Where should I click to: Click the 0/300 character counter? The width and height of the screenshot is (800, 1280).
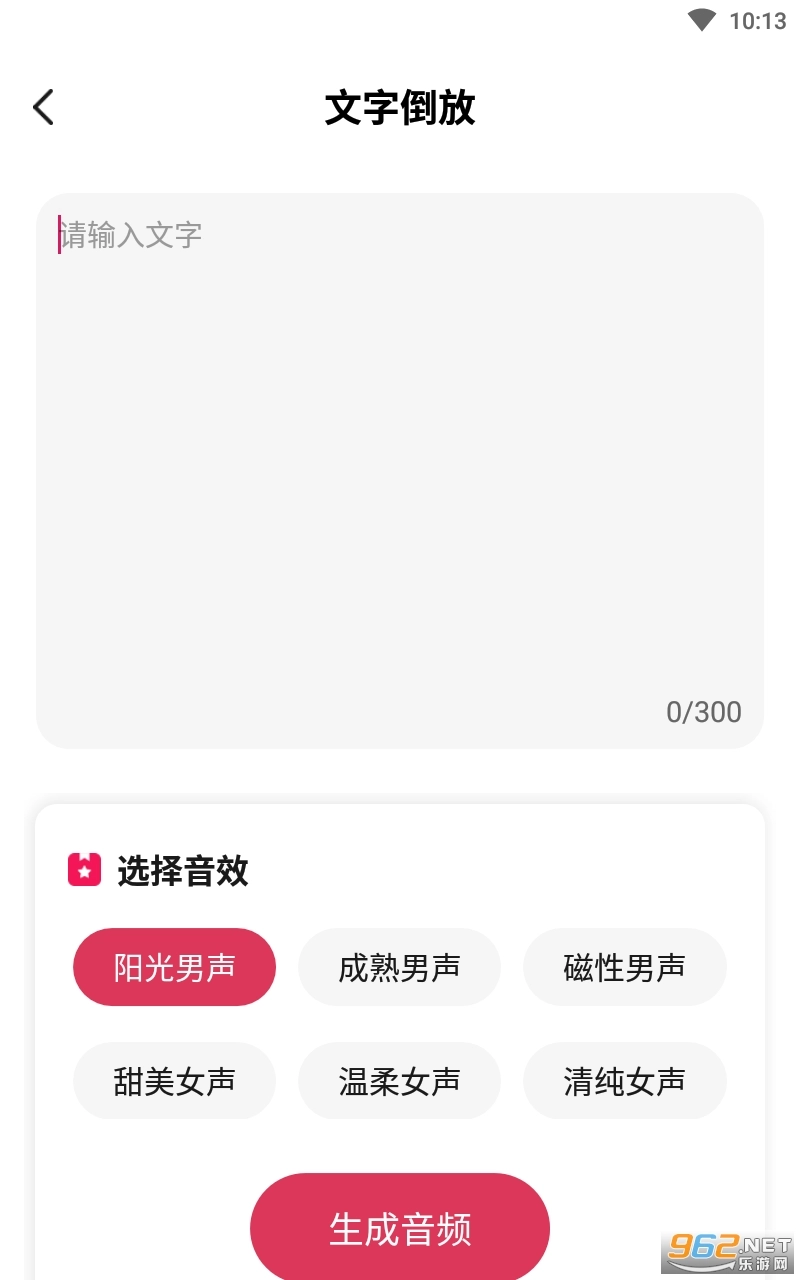pyautogui.click(x=704, y=712)
